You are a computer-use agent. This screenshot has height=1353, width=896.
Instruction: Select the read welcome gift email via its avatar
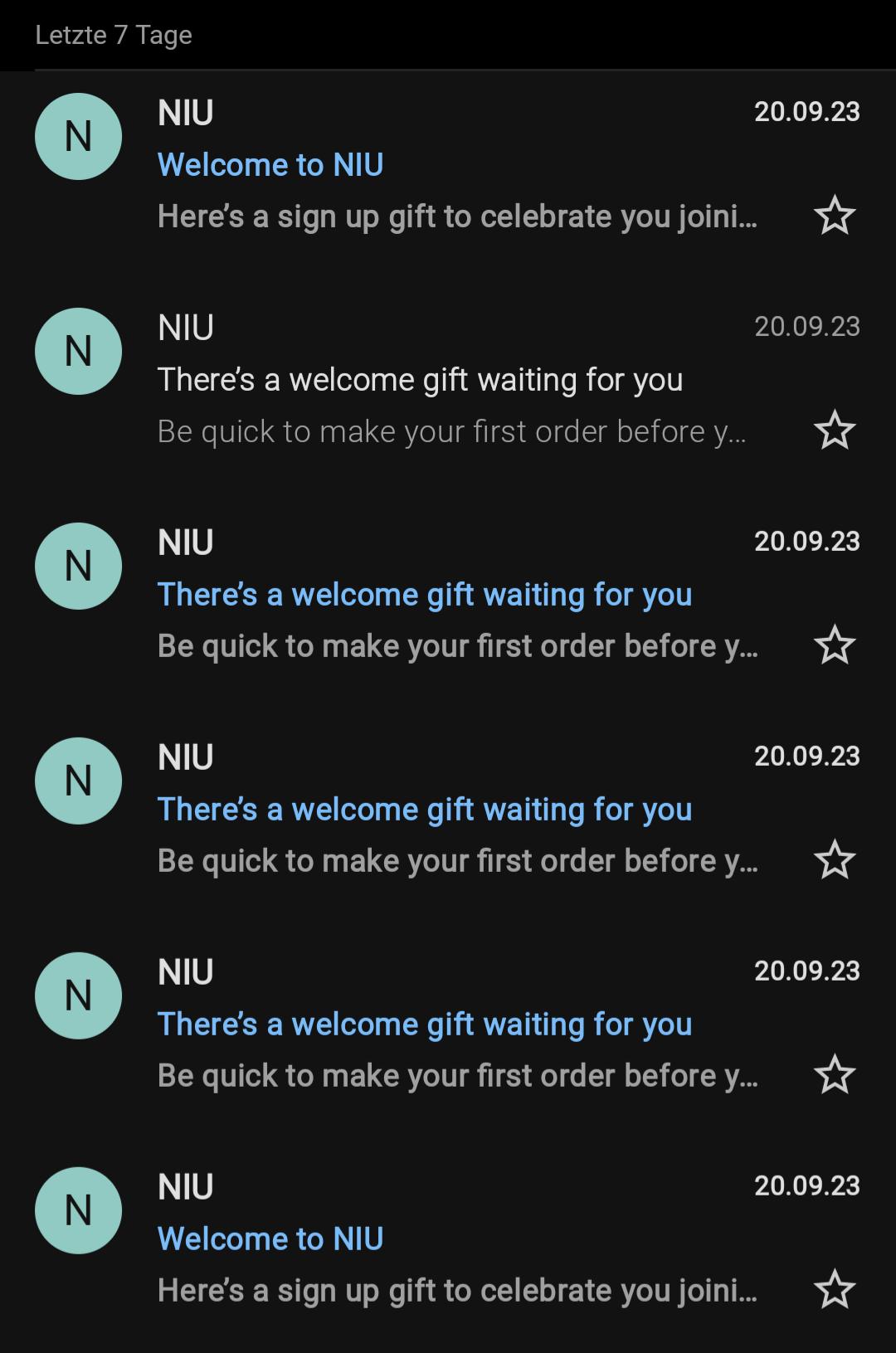point(78,351)
